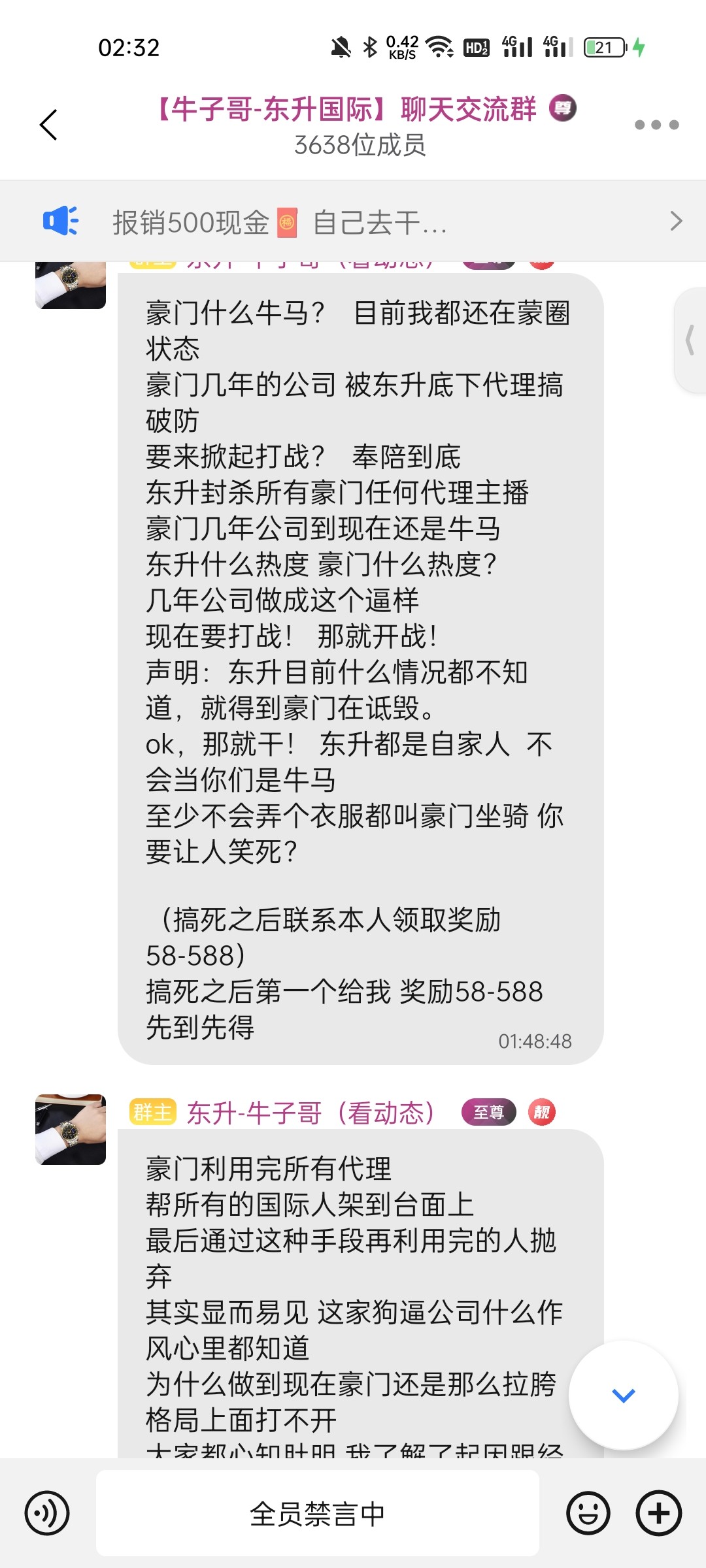
Task: Open the 报销500现金 announcement banner
Action: point(353,221)
